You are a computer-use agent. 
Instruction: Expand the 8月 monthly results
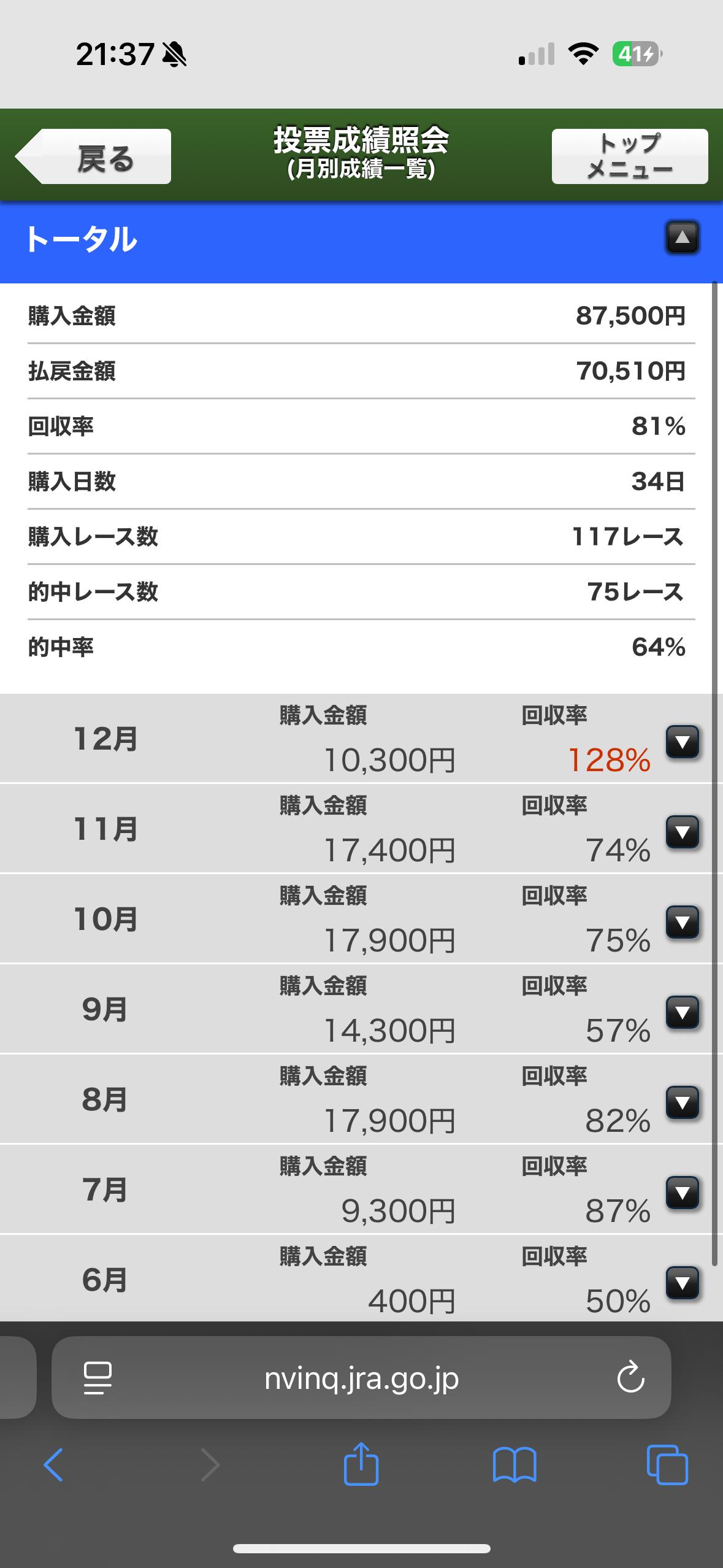coord(683,1103)
